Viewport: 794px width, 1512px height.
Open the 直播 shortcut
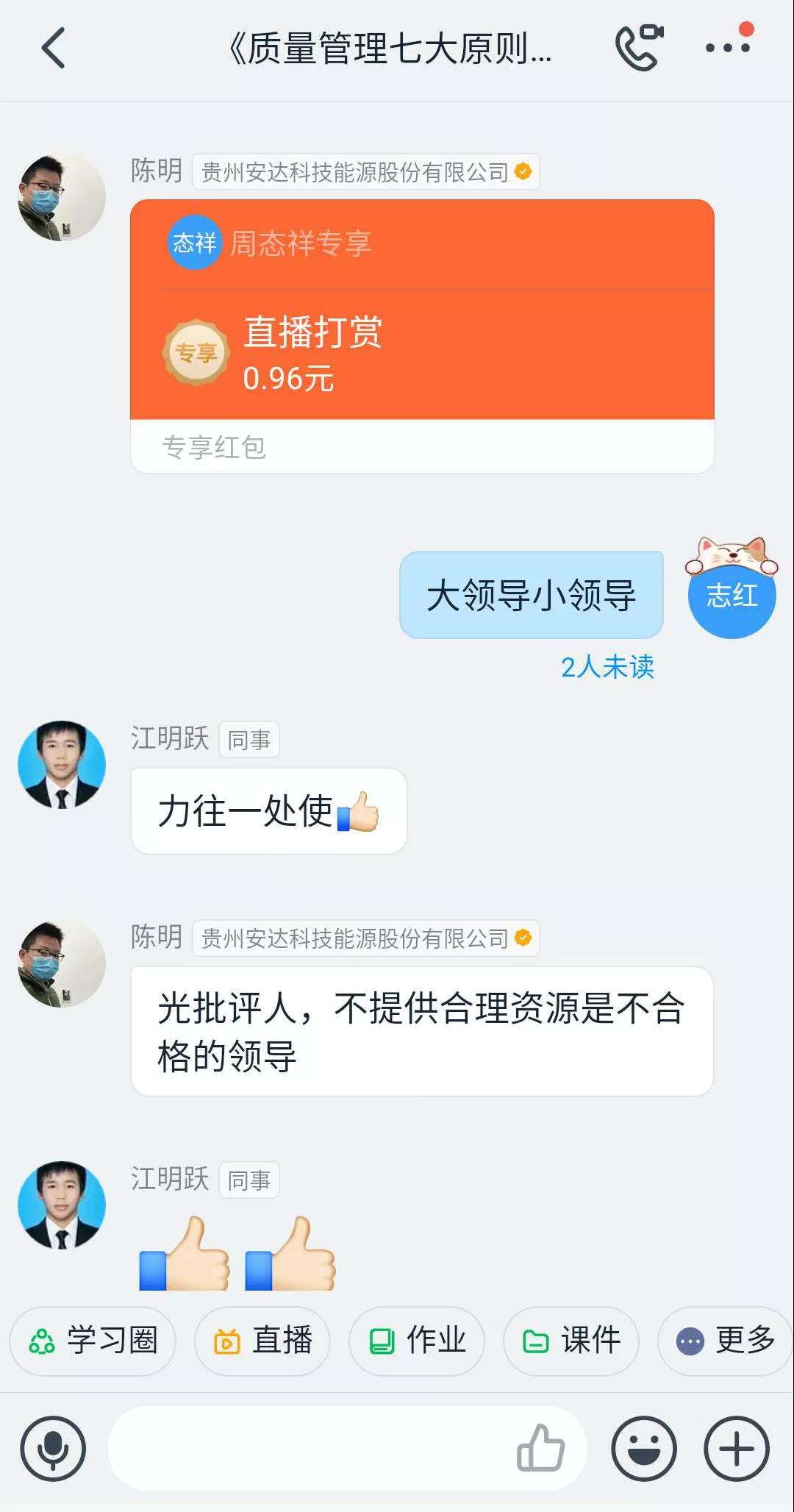coord(262,1341)
